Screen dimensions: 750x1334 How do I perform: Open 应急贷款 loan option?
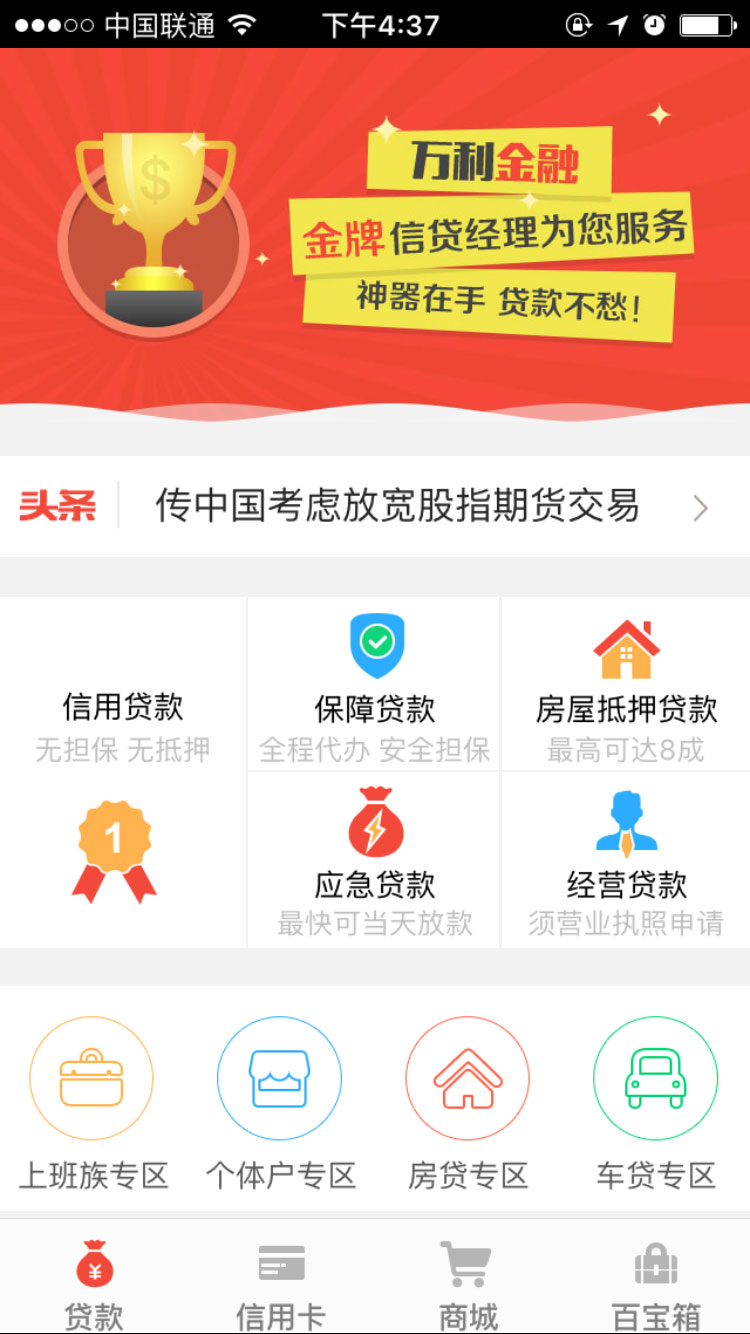point(374,861)
